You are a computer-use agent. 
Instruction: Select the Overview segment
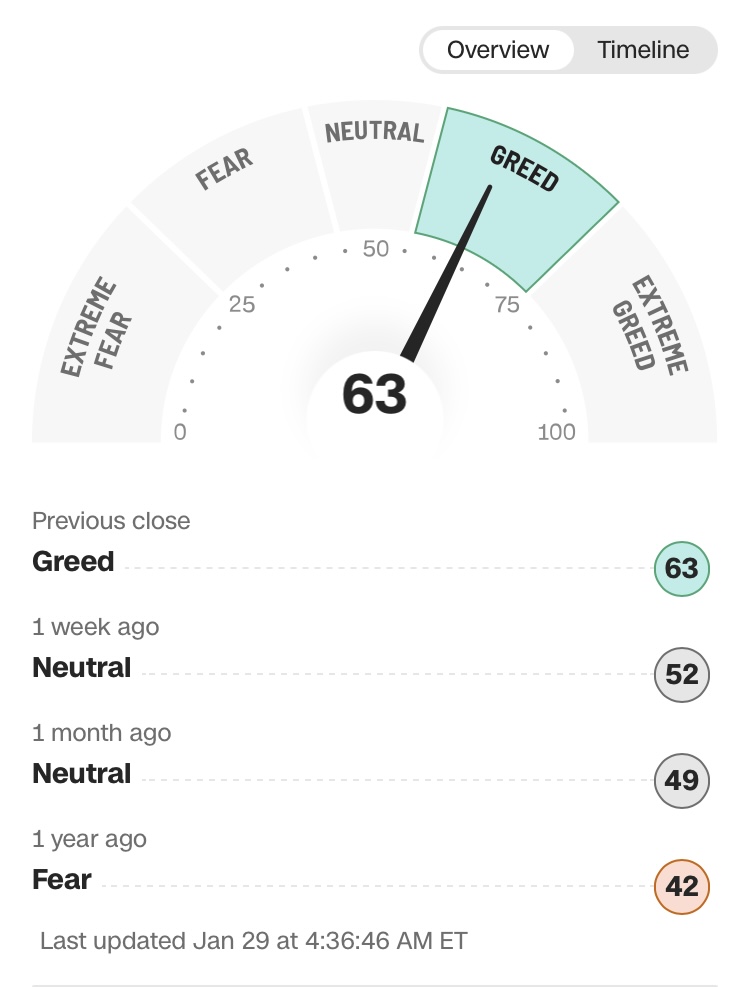498,50
